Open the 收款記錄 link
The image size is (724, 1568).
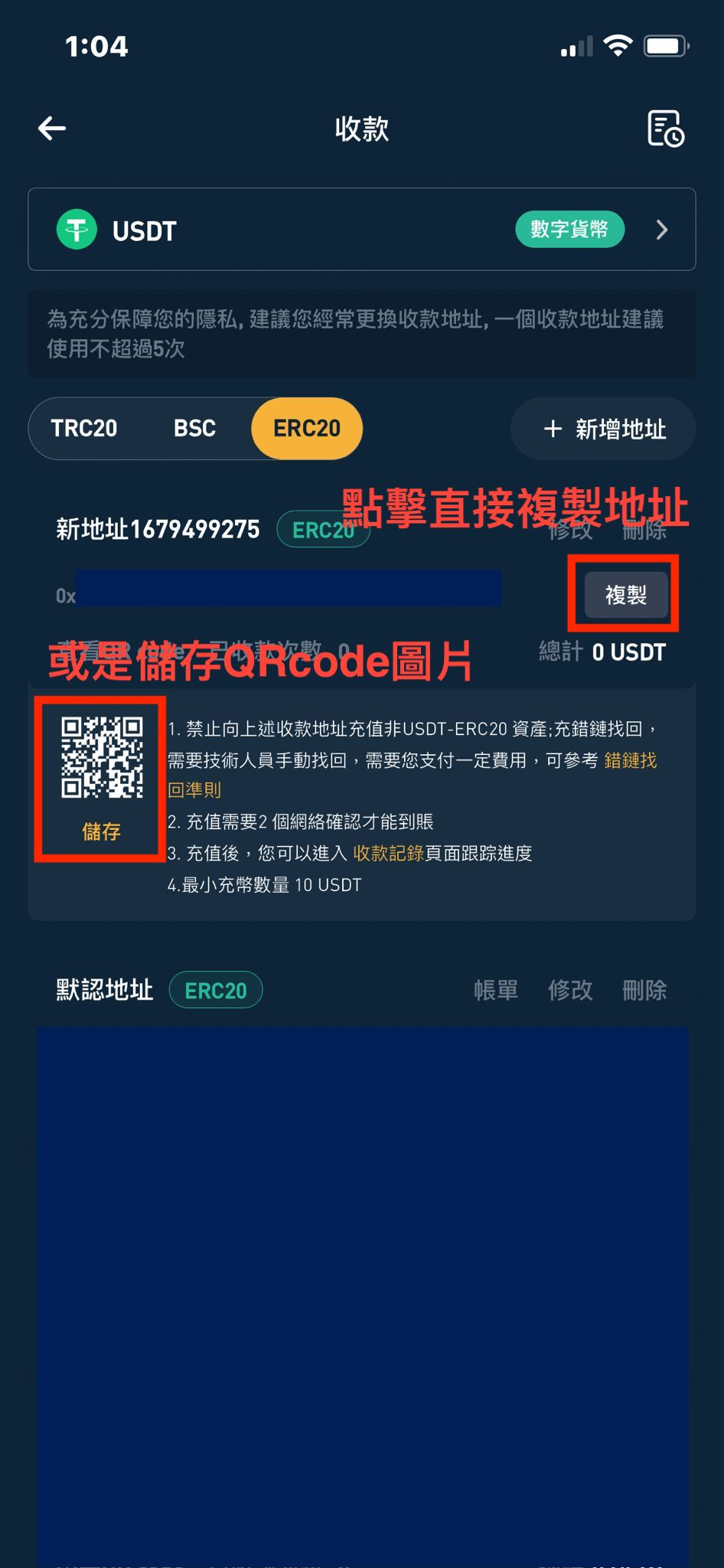point(388,853)
